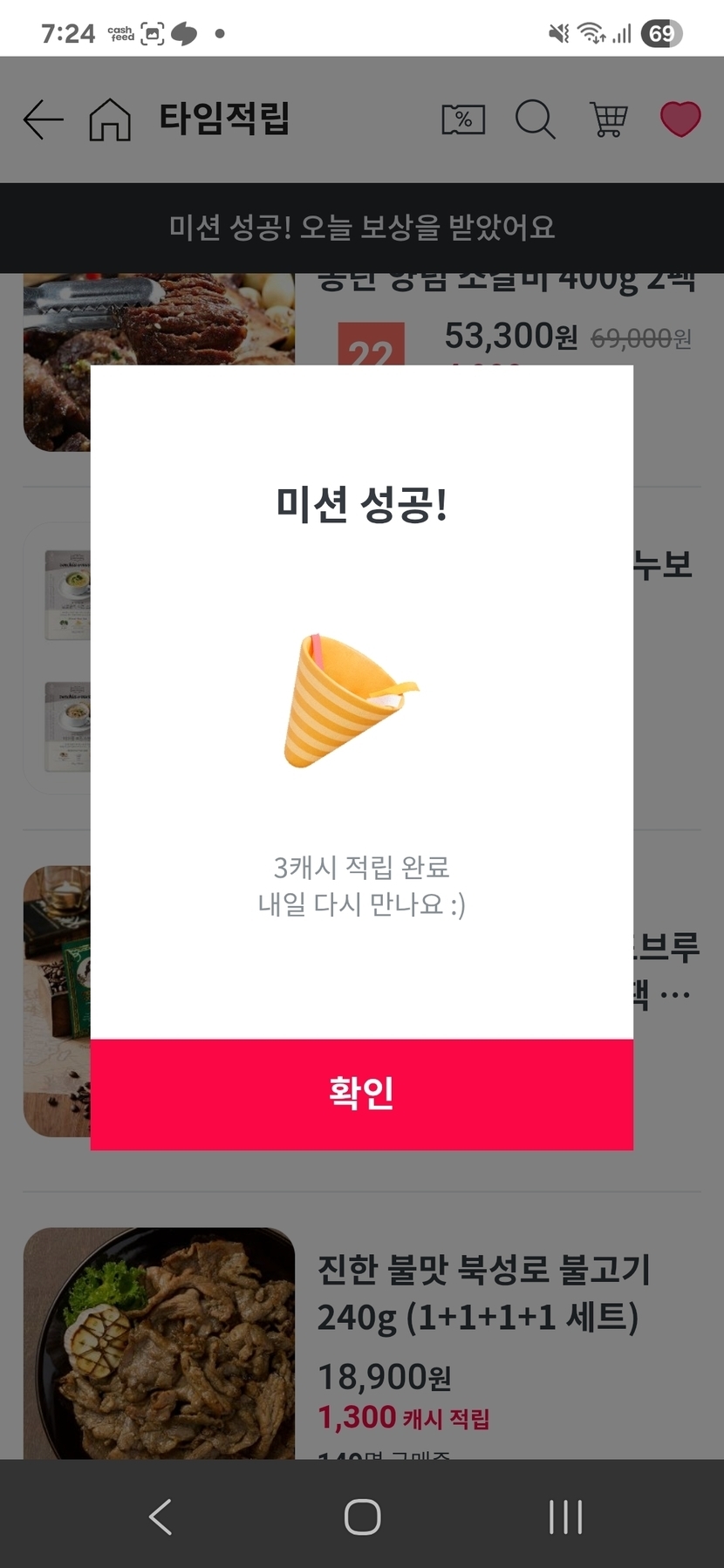Open the 진한 불맛 북성로 불고기 product
The image size is (724, 1568).
coord(483,1292)
